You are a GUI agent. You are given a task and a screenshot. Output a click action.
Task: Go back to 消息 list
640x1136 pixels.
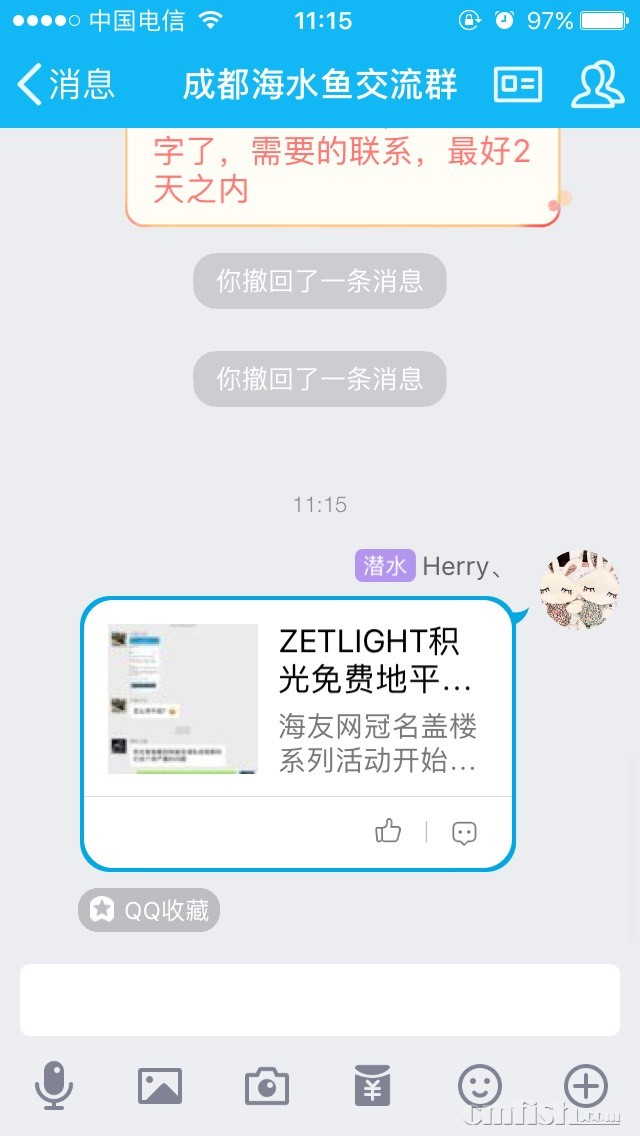point(66,85)
